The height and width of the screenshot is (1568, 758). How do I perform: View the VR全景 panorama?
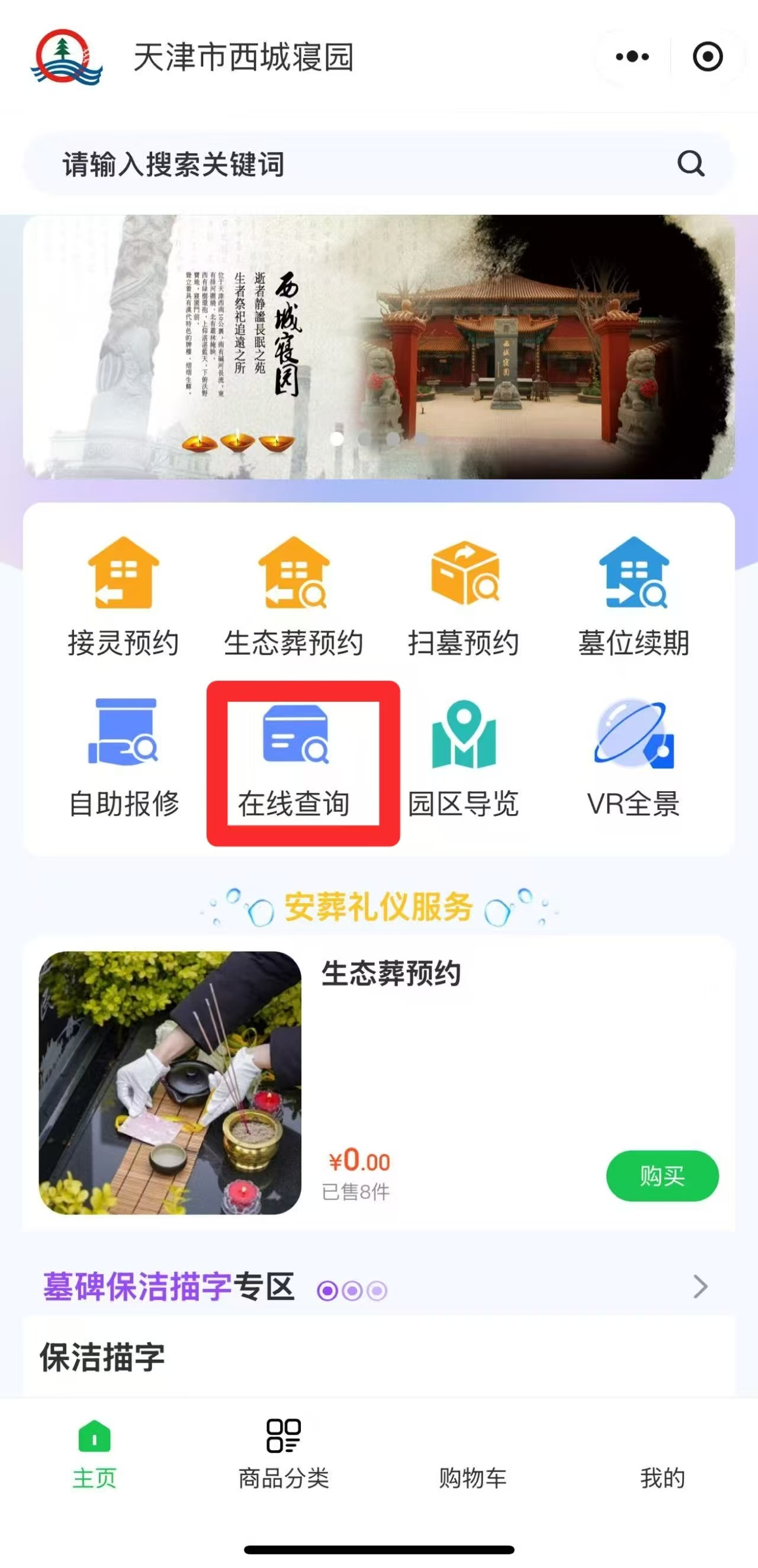(634, 758)
